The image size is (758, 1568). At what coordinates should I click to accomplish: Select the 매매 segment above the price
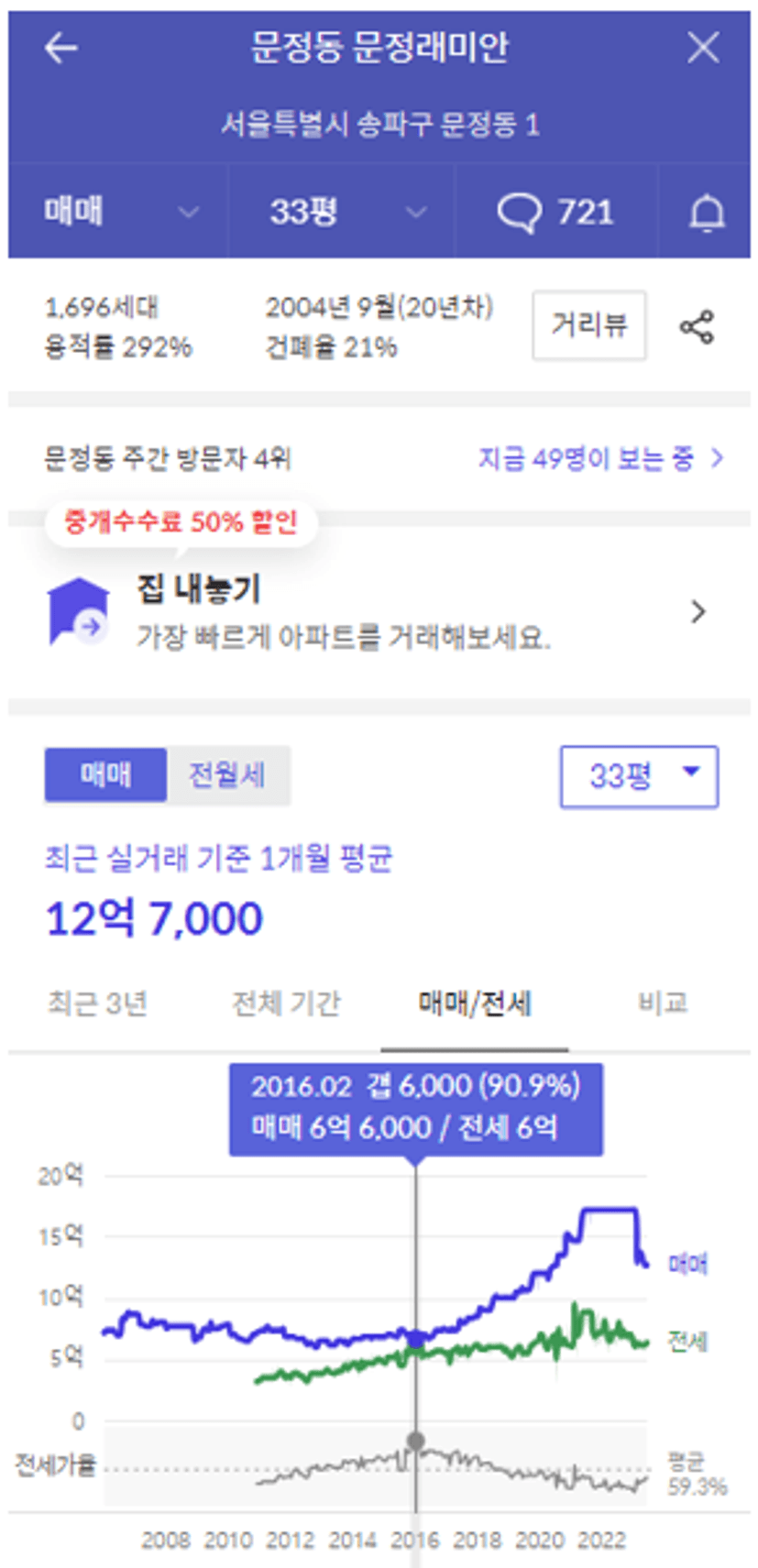105,775
